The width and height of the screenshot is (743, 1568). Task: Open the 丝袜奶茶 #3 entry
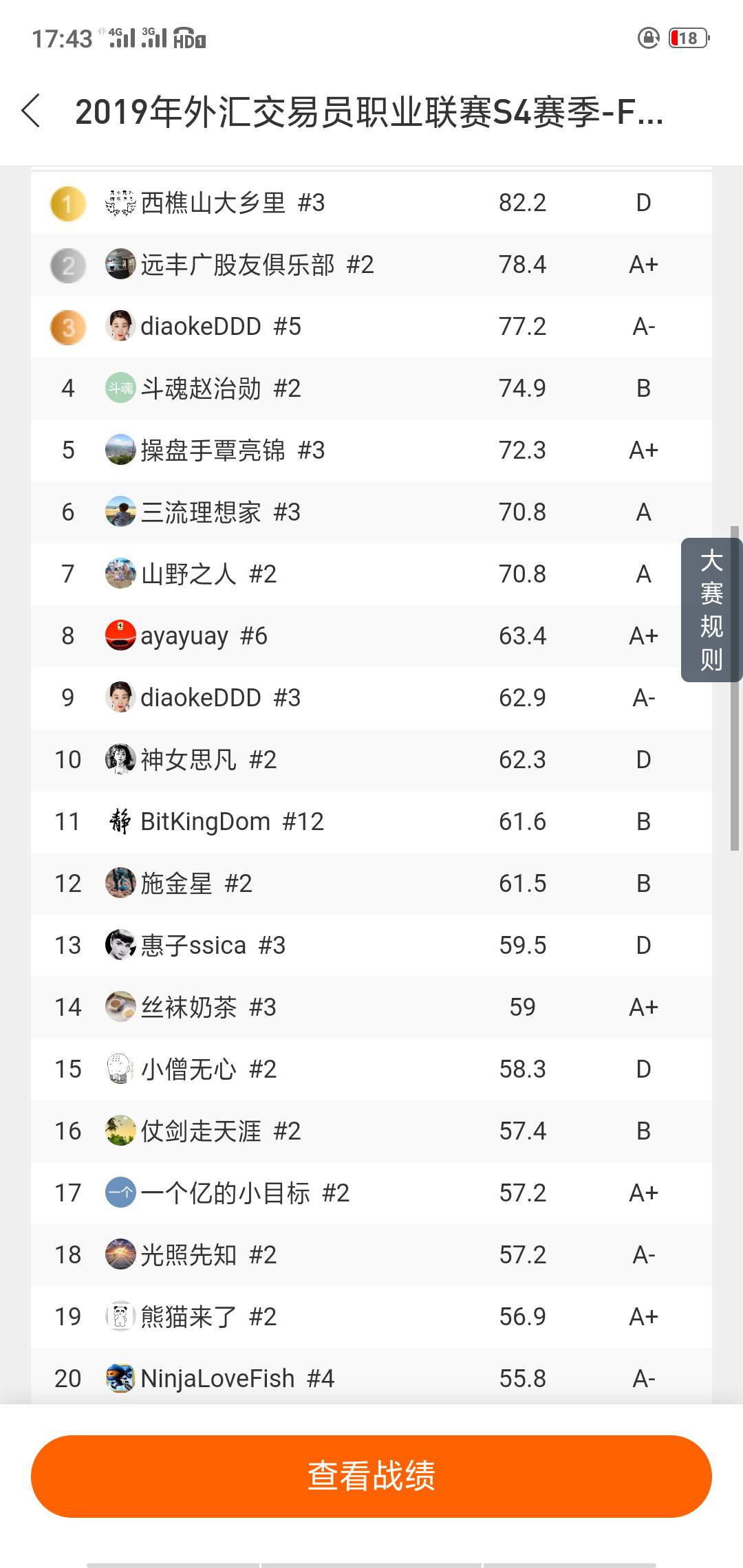coord(371,1008)
